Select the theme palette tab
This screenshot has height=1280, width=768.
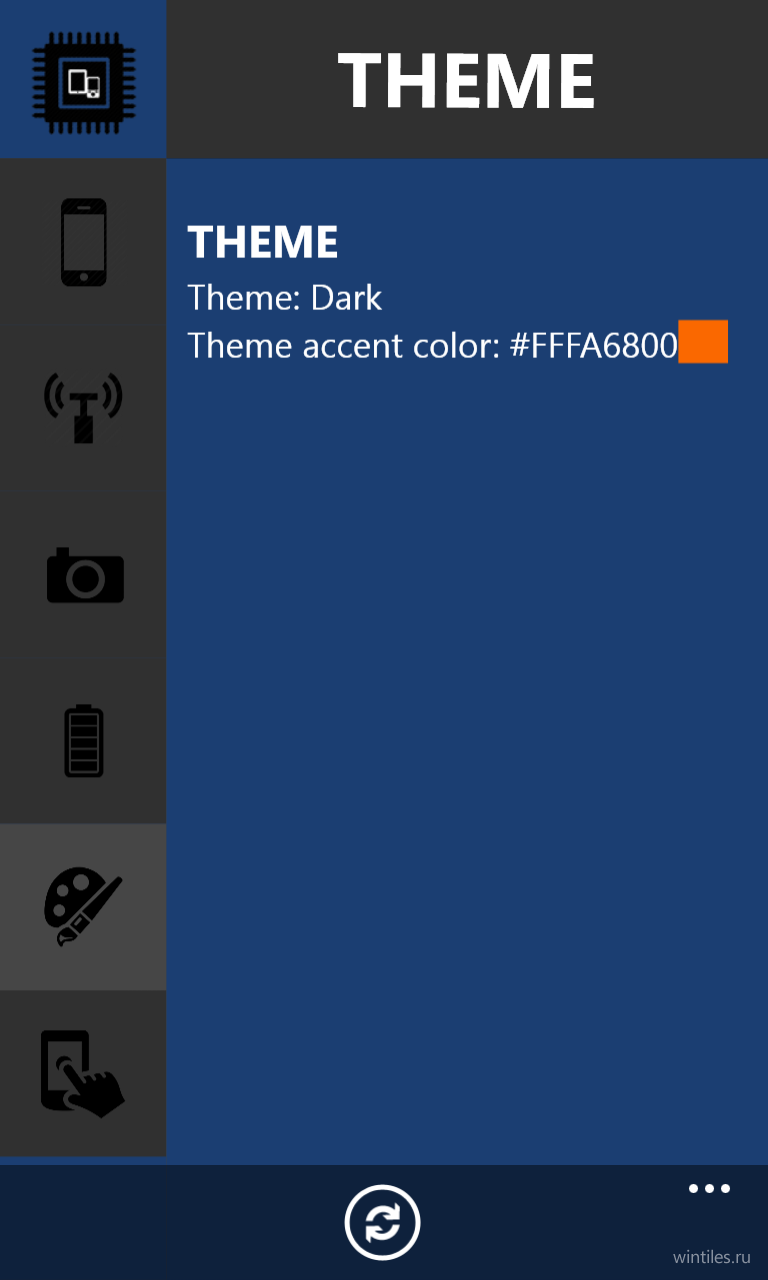pos(83,907)
